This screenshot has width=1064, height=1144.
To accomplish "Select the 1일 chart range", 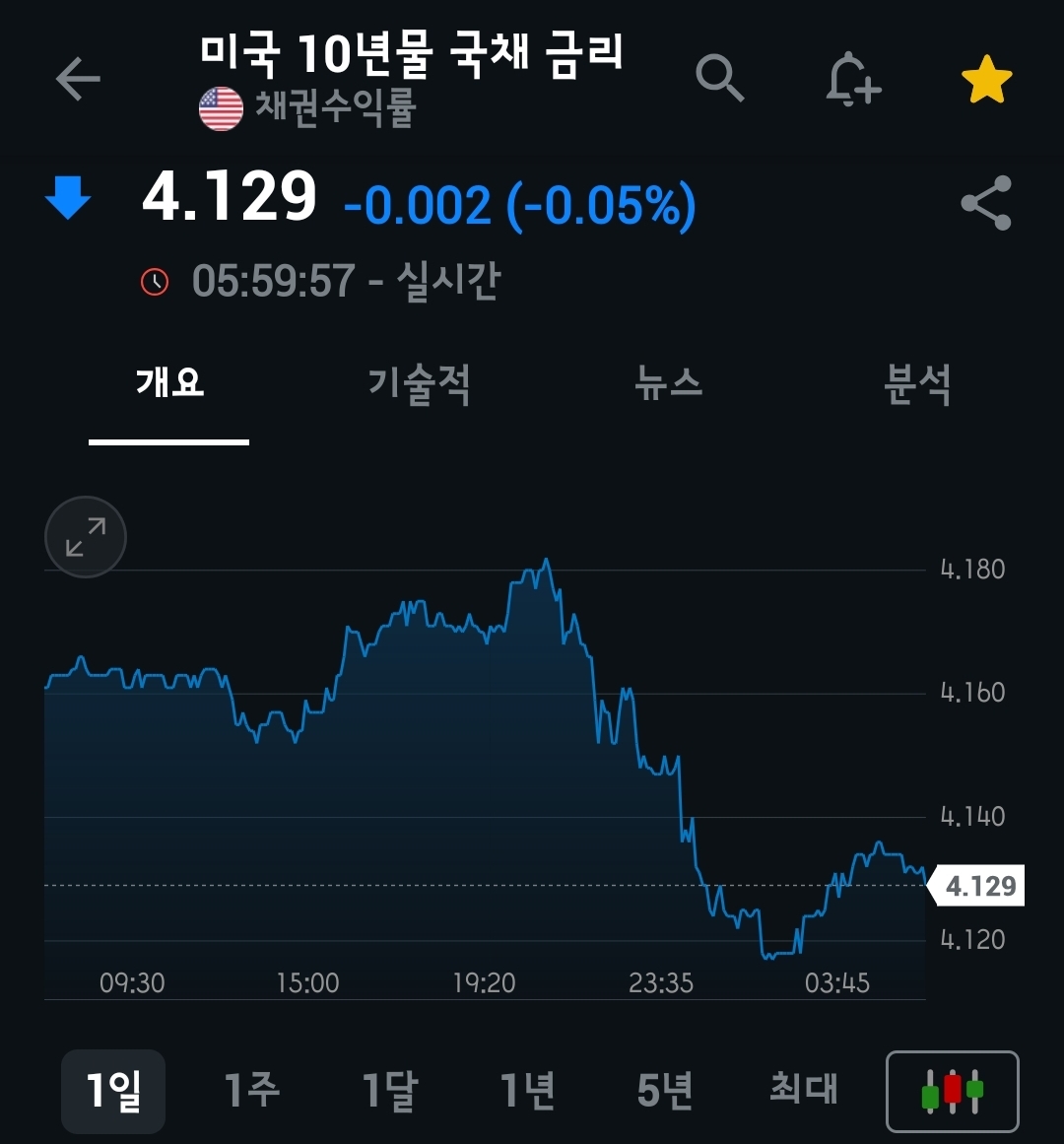I will point(113,1091).
